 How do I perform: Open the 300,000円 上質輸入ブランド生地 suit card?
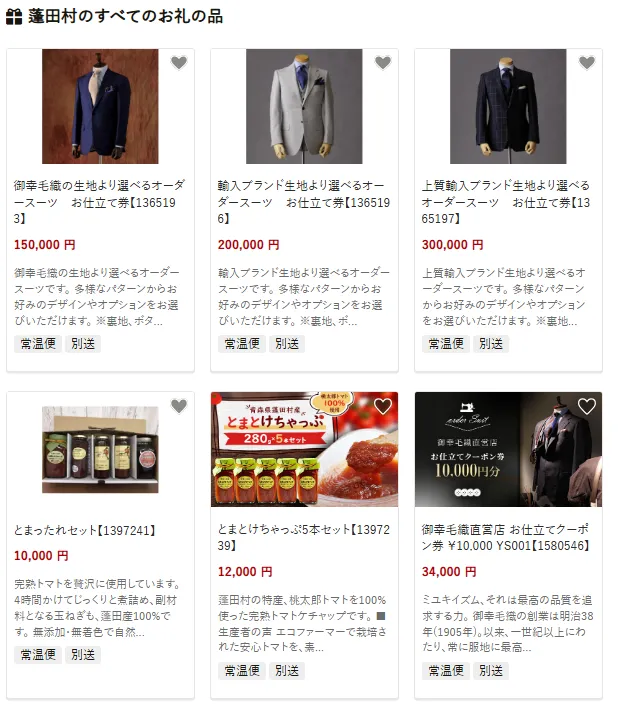pos(507,202)
